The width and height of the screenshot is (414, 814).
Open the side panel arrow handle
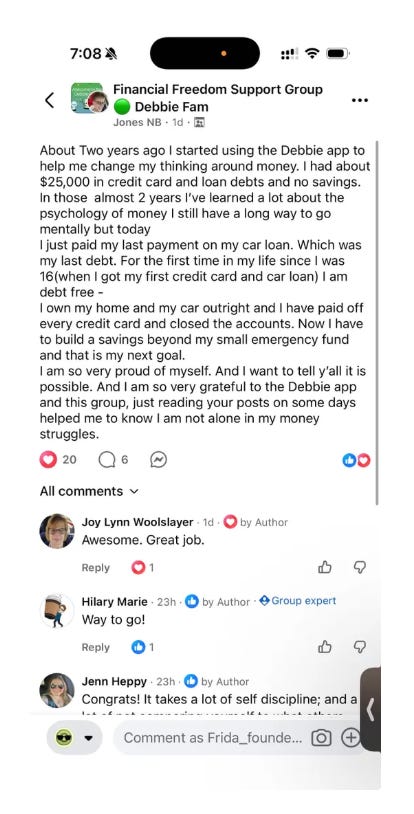(x=370, y=709)
